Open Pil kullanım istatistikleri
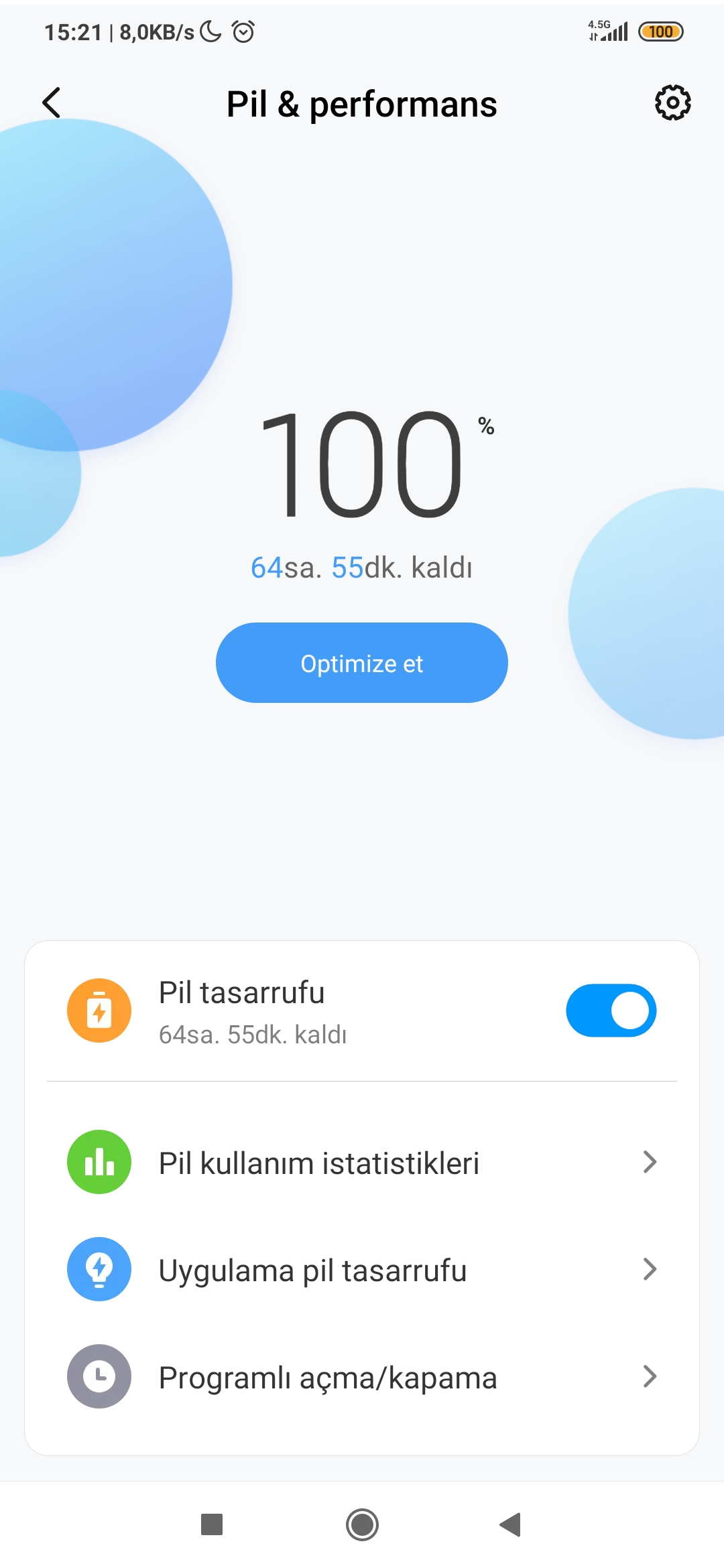 pyautogui.click(x=362, y=1162)
